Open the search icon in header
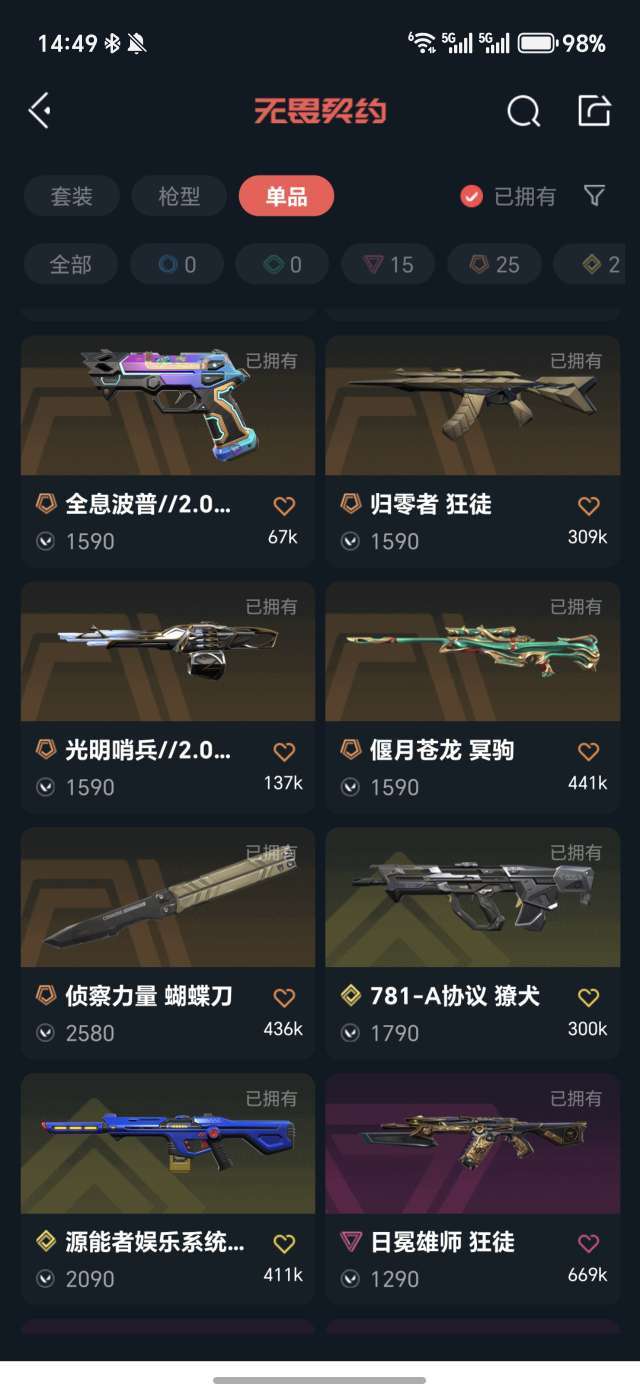The height and width of the screenshot is (1400, 640). tap(523, 110)
